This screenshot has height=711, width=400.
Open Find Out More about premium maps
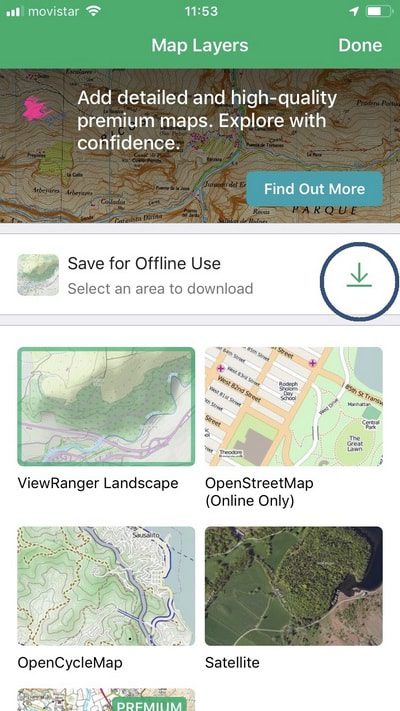coord(315,189)
